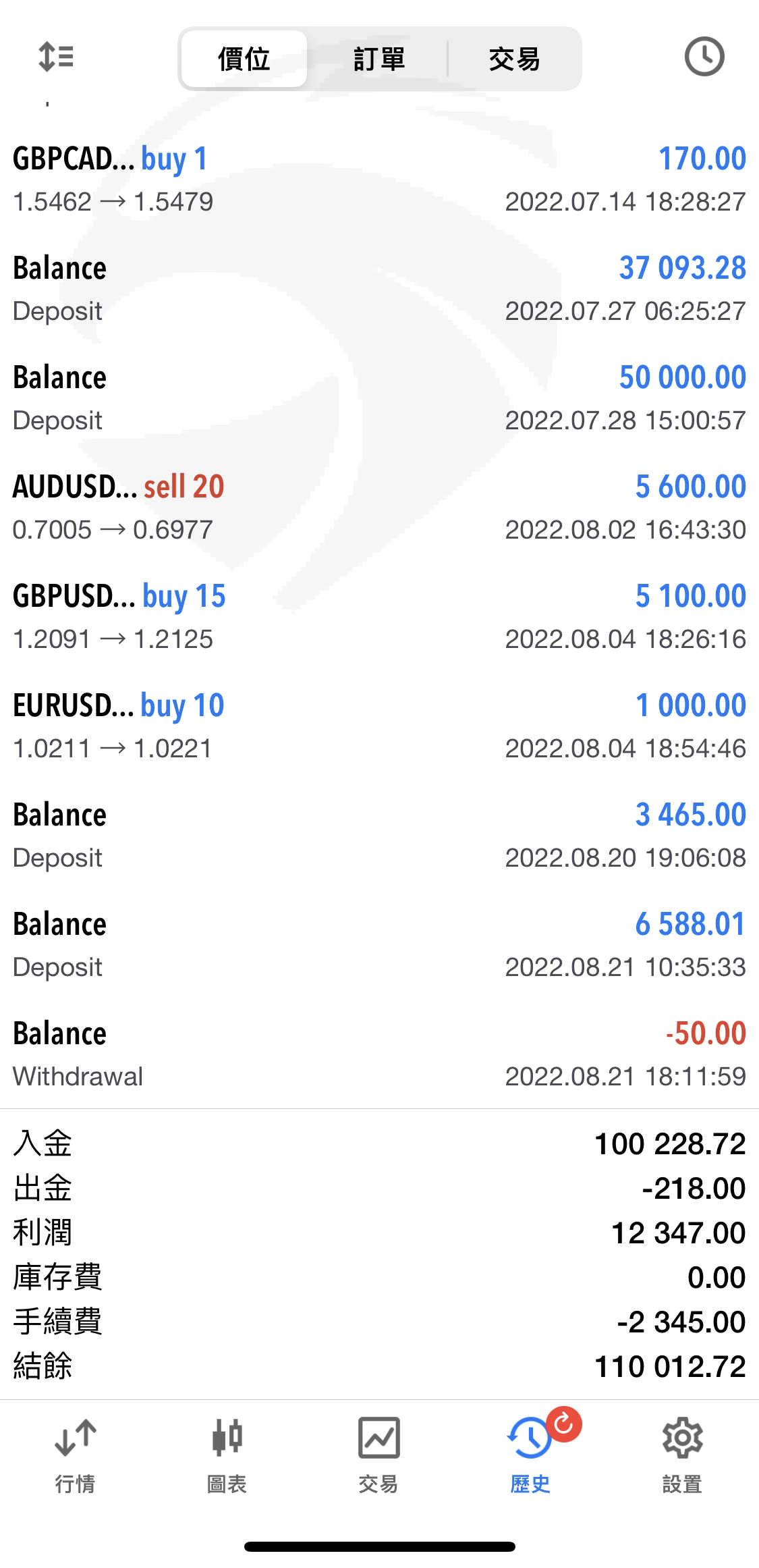Open the 設置 settings tab
The height and width of the screenshot is (1568, 759).
682,1454
